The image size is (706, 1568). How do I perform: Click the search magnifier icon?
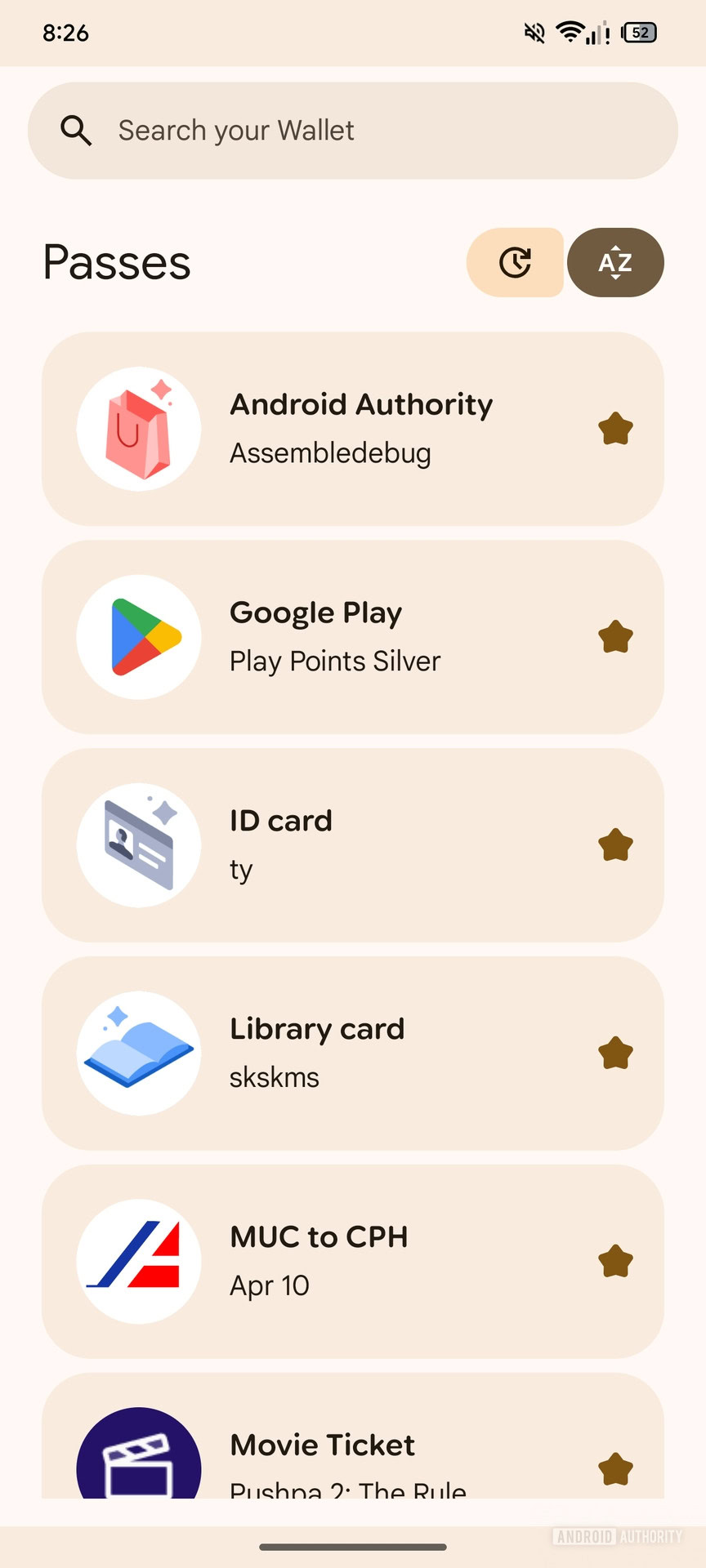[x=76, y=130]
